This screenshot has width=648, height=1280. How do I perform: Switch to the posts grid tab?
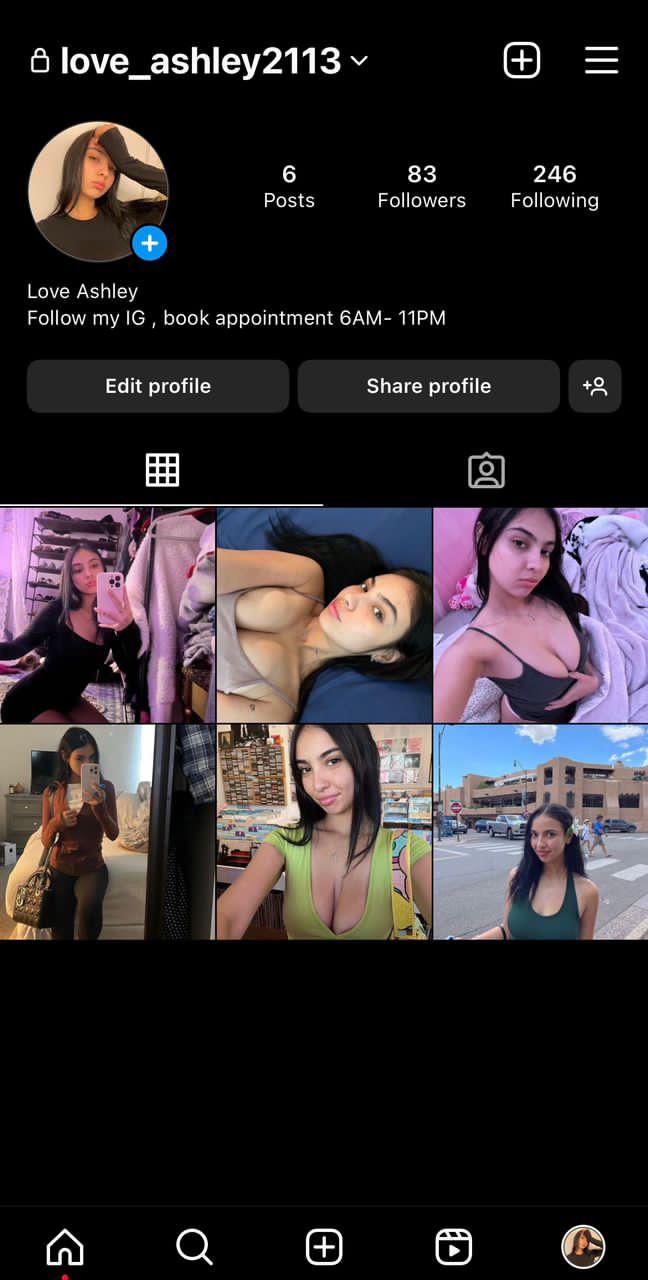[x=162, y=470]
